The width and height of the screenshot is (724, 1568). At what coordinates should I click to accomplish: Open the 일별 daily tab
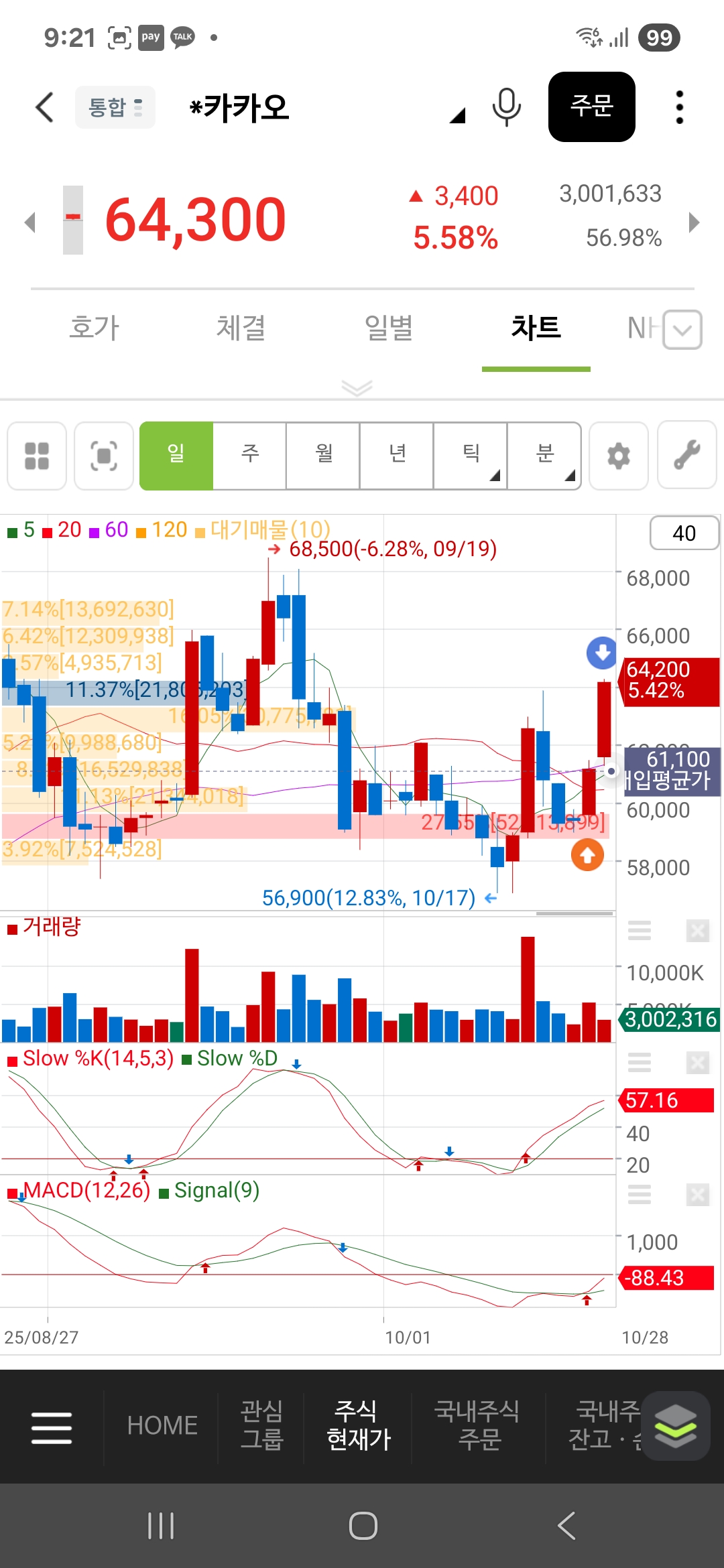388,328
